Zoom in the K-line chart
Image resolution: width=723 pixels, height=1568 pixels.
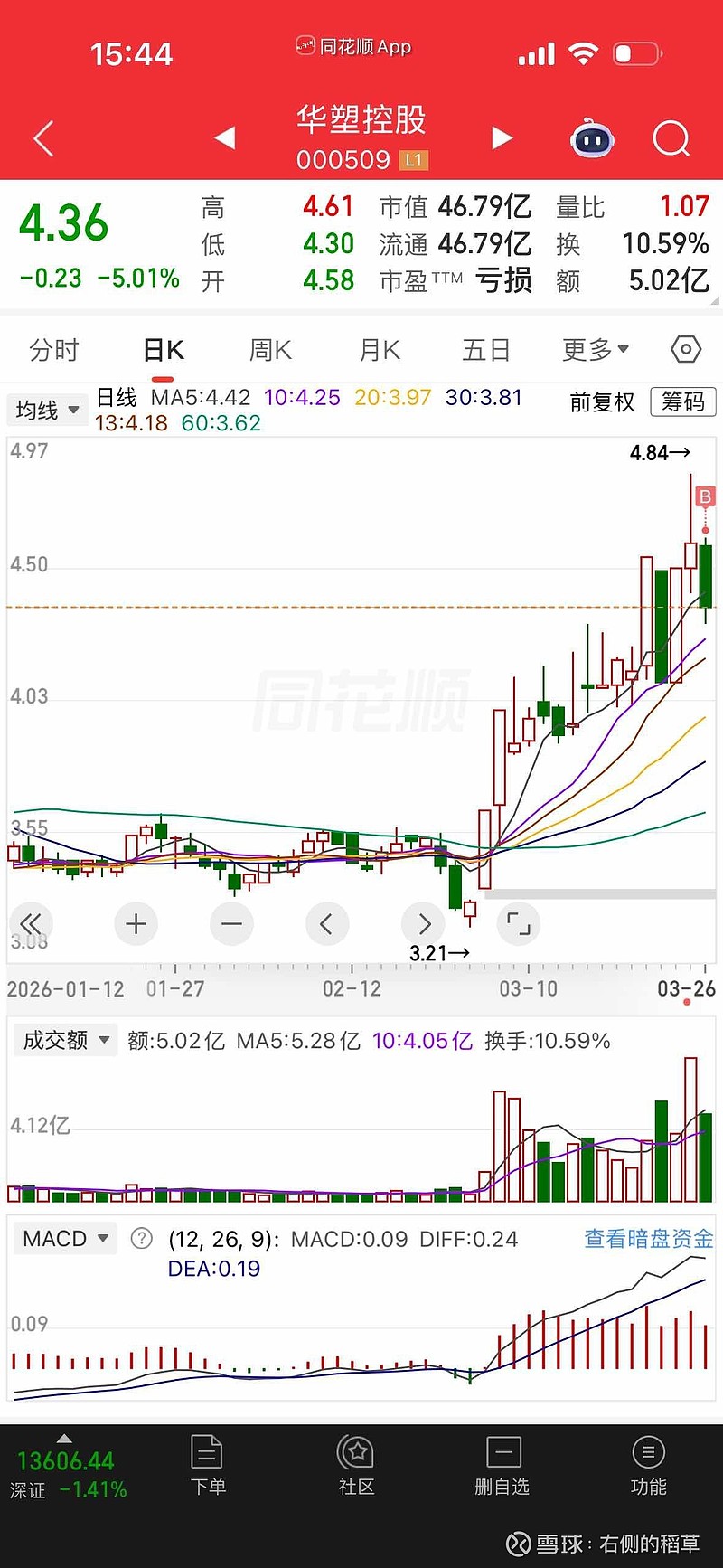tap(136, 923)
